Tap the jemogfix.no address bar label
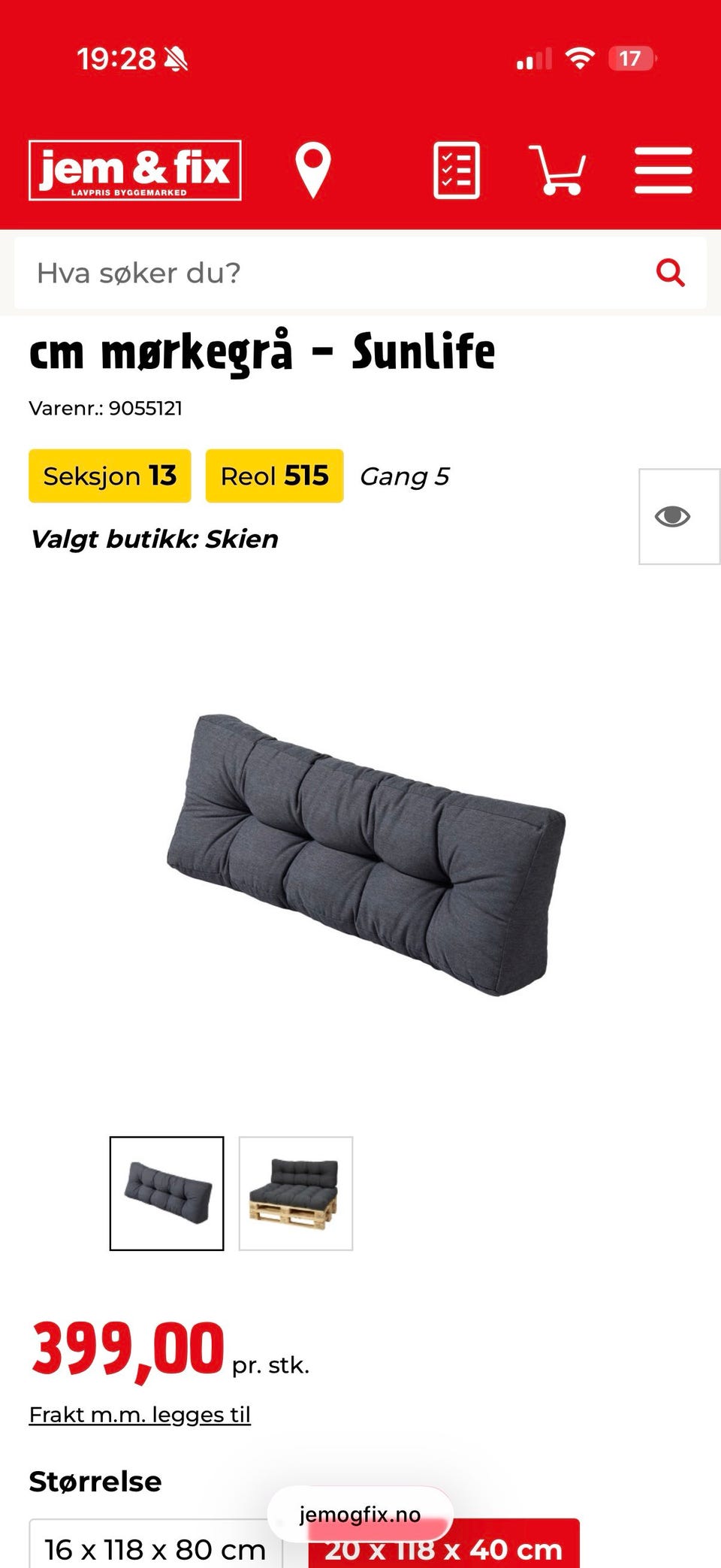Screen dimensions: 721x1568 click(x=360, y=1515)
